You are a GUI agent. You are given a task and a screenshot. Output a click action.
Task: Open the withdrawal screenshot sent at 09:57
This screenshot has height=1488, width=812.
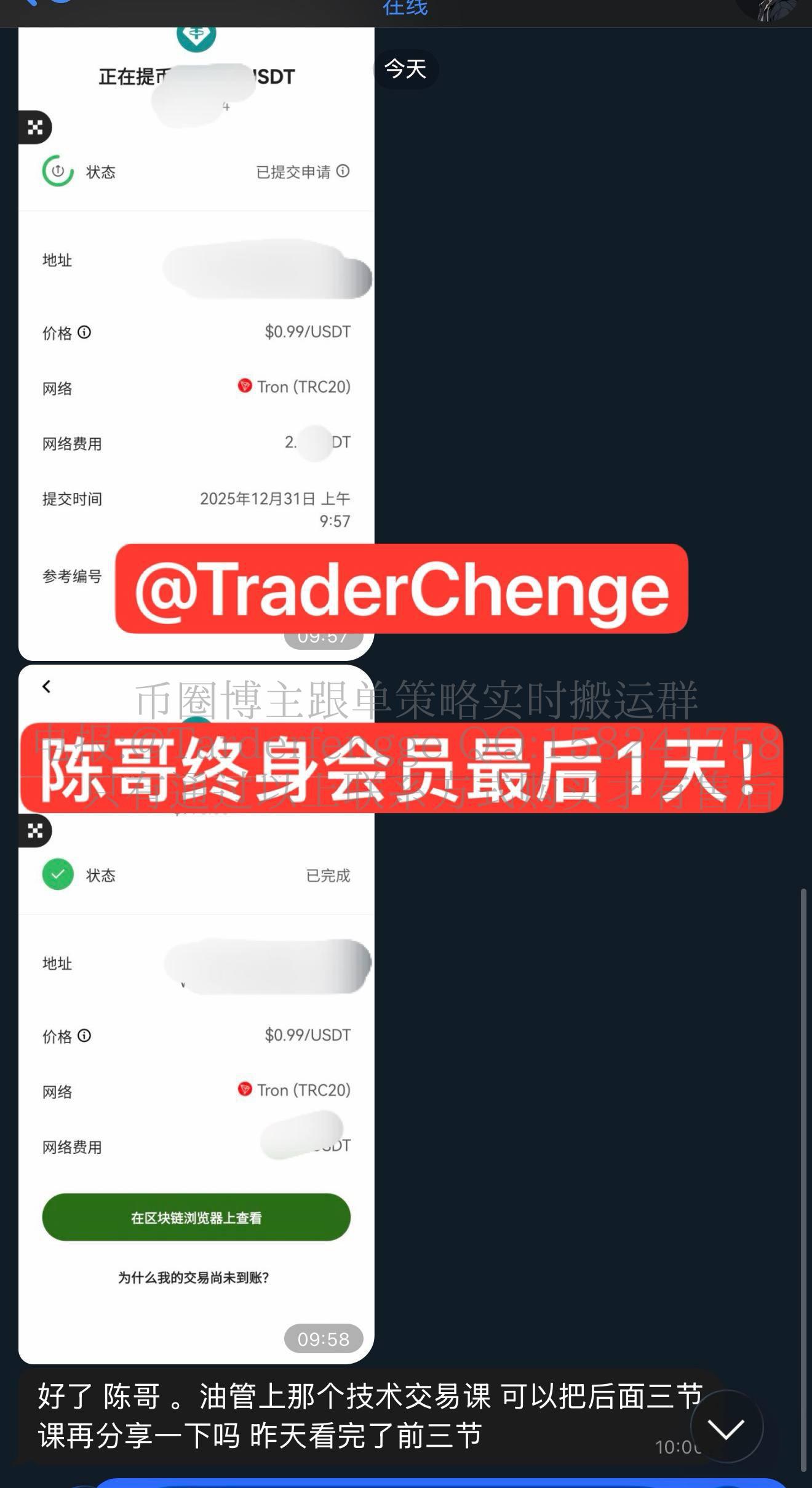coord(196,369)
